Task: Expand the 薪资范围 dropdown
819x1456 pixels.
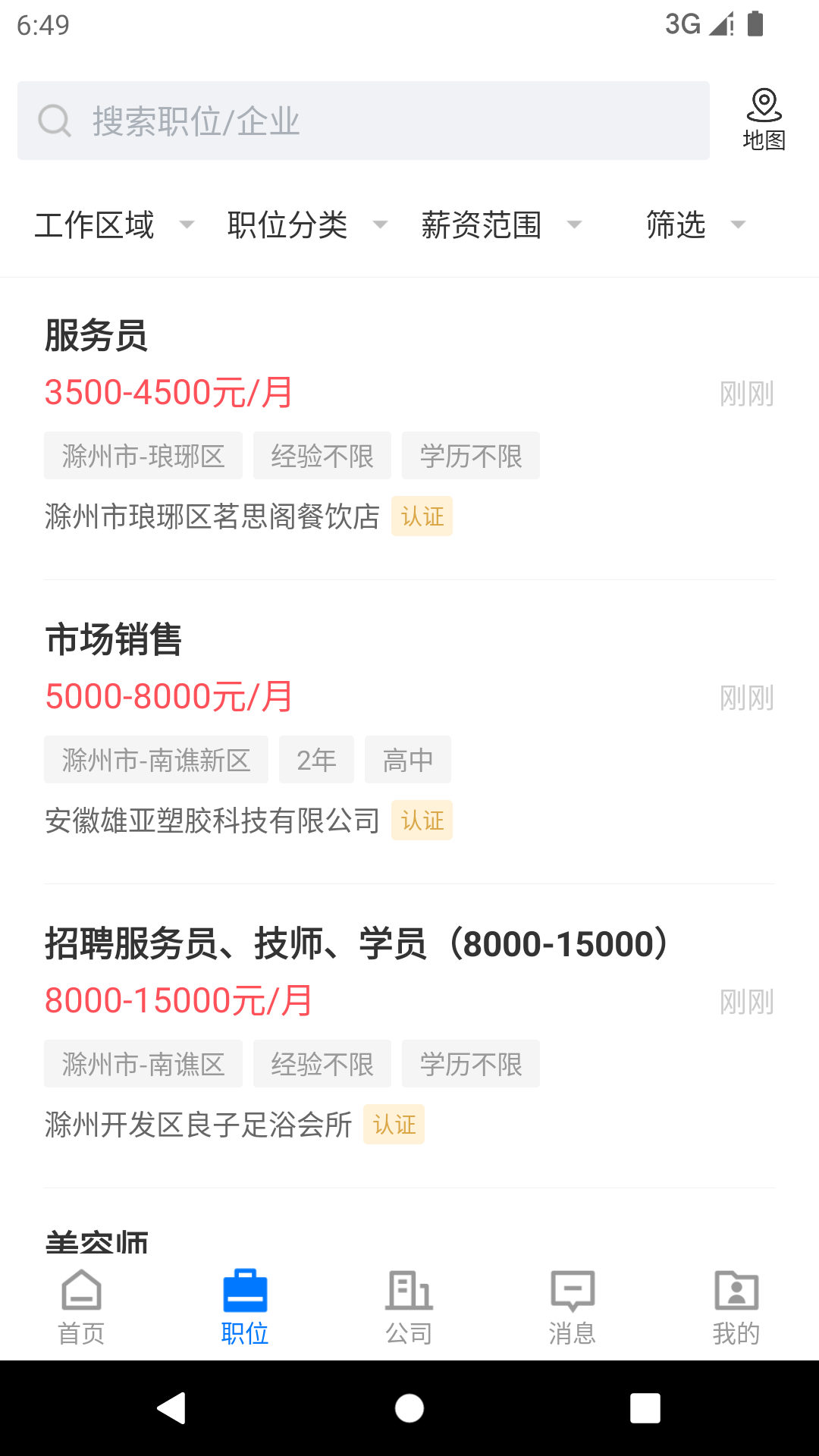Action: (x=500, y=224)
